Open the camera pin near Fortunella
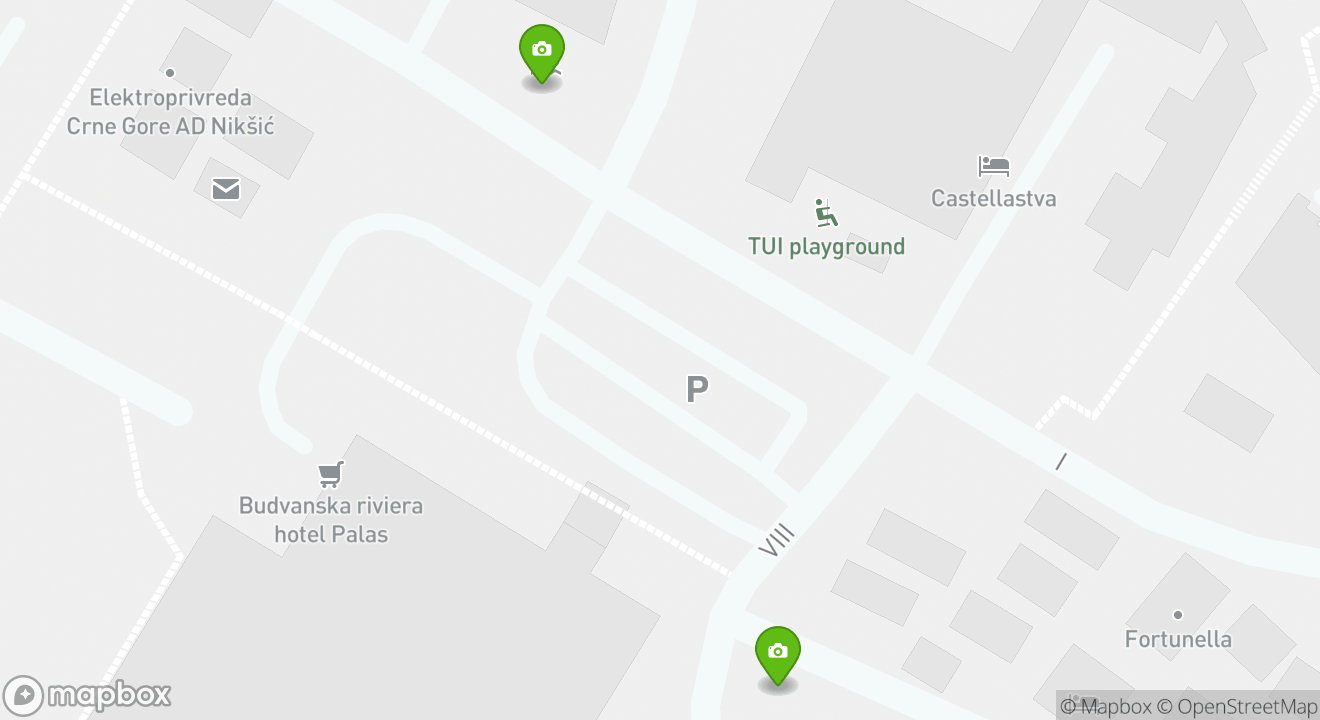The width and height of the screenshot is (1320, 720). [777, 653]
